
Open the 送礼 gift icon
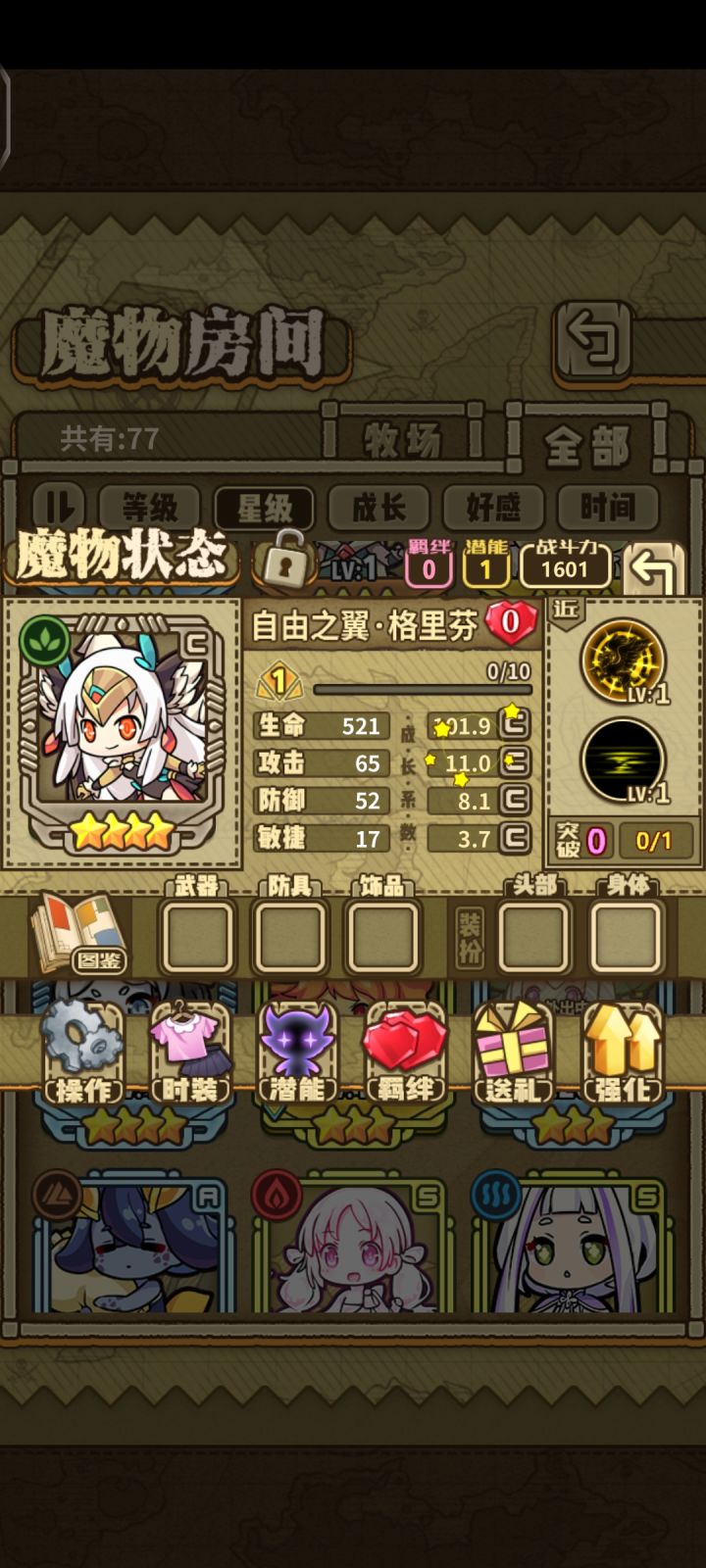[514, 1044]
